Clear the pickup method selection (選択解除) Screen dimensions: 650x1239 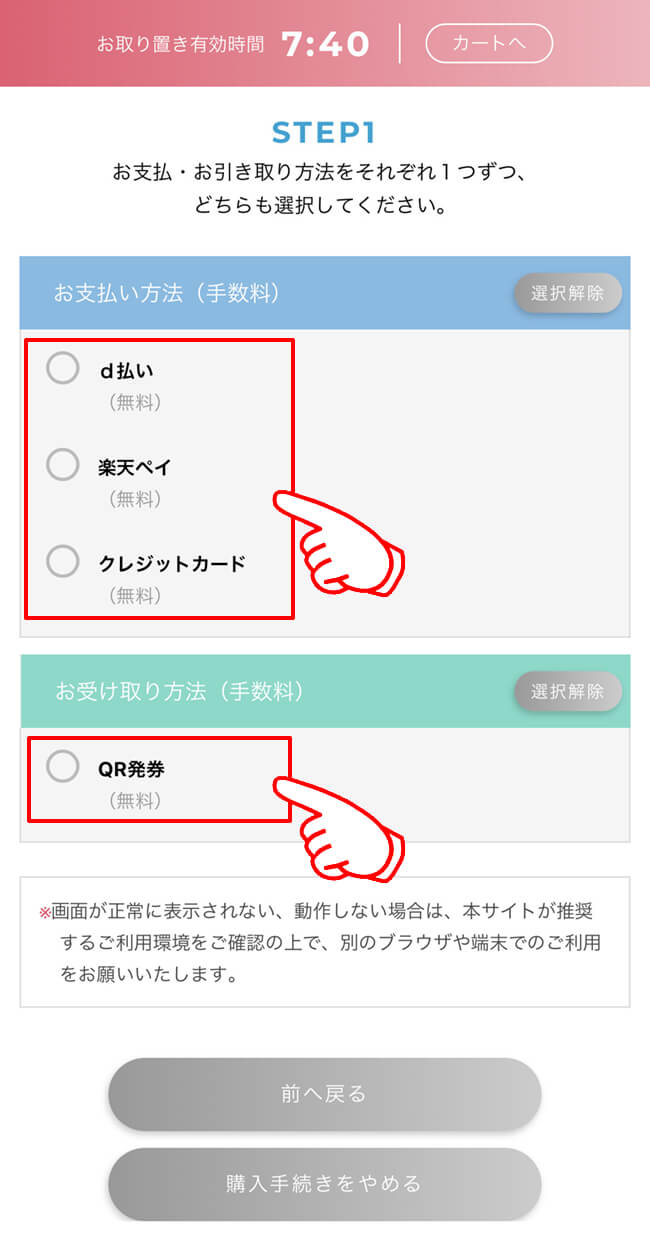coord(567,691)
